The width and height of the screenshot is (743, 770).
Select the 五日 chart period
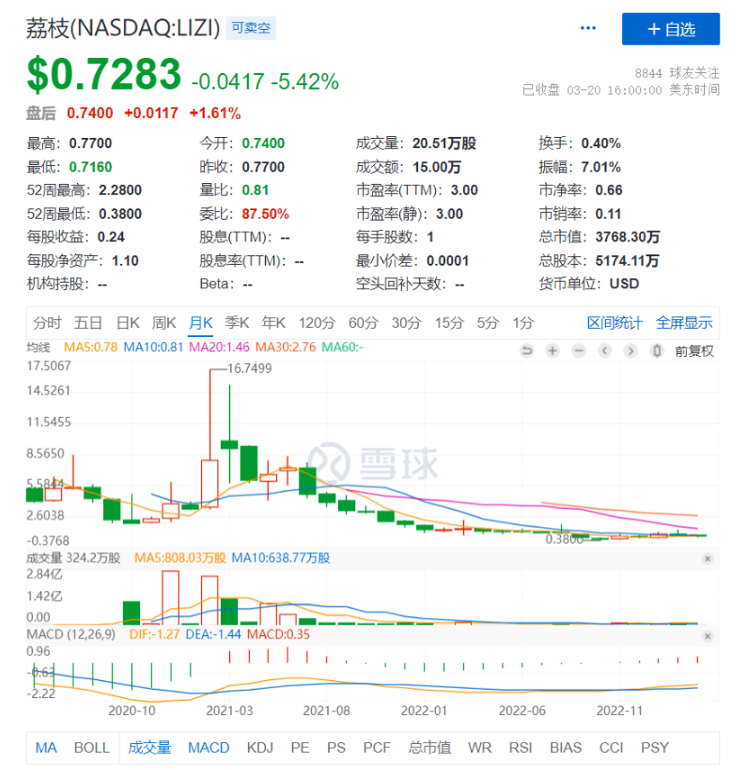88,323
